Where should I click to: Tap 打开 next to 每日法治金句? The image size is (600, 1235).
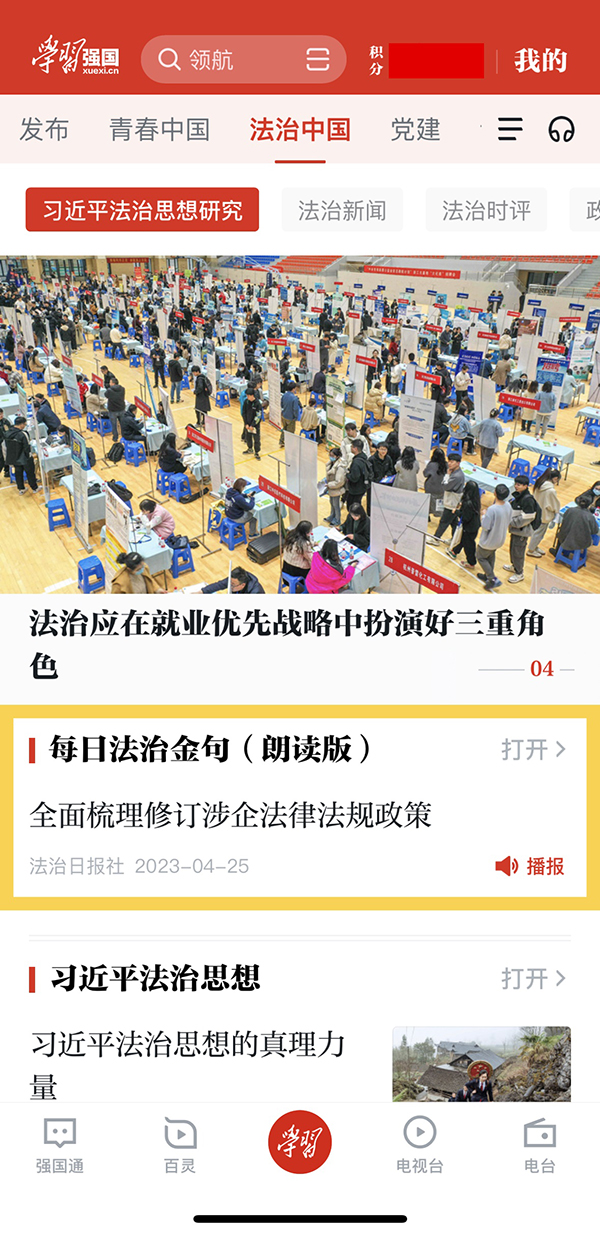click(533, 749)
